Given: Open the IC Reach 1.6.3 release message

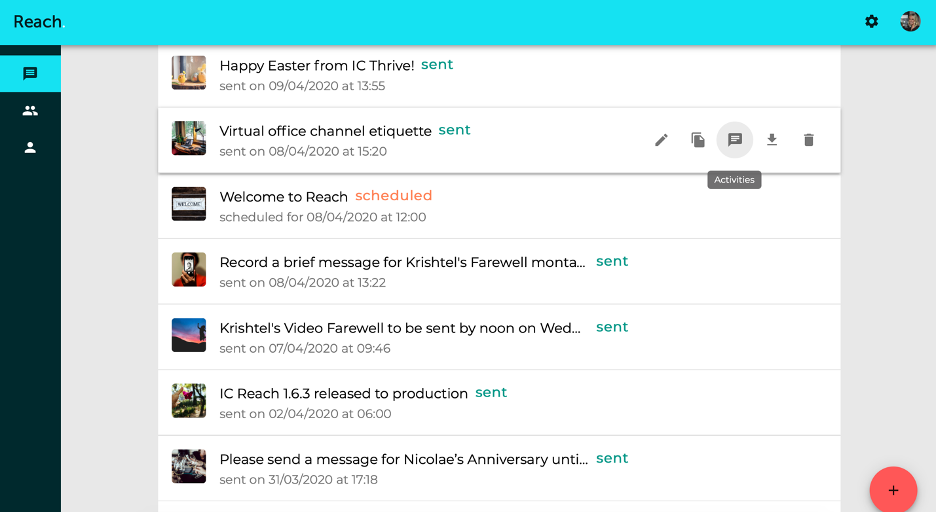Looking at the screenshot, I should coord(343,394).
